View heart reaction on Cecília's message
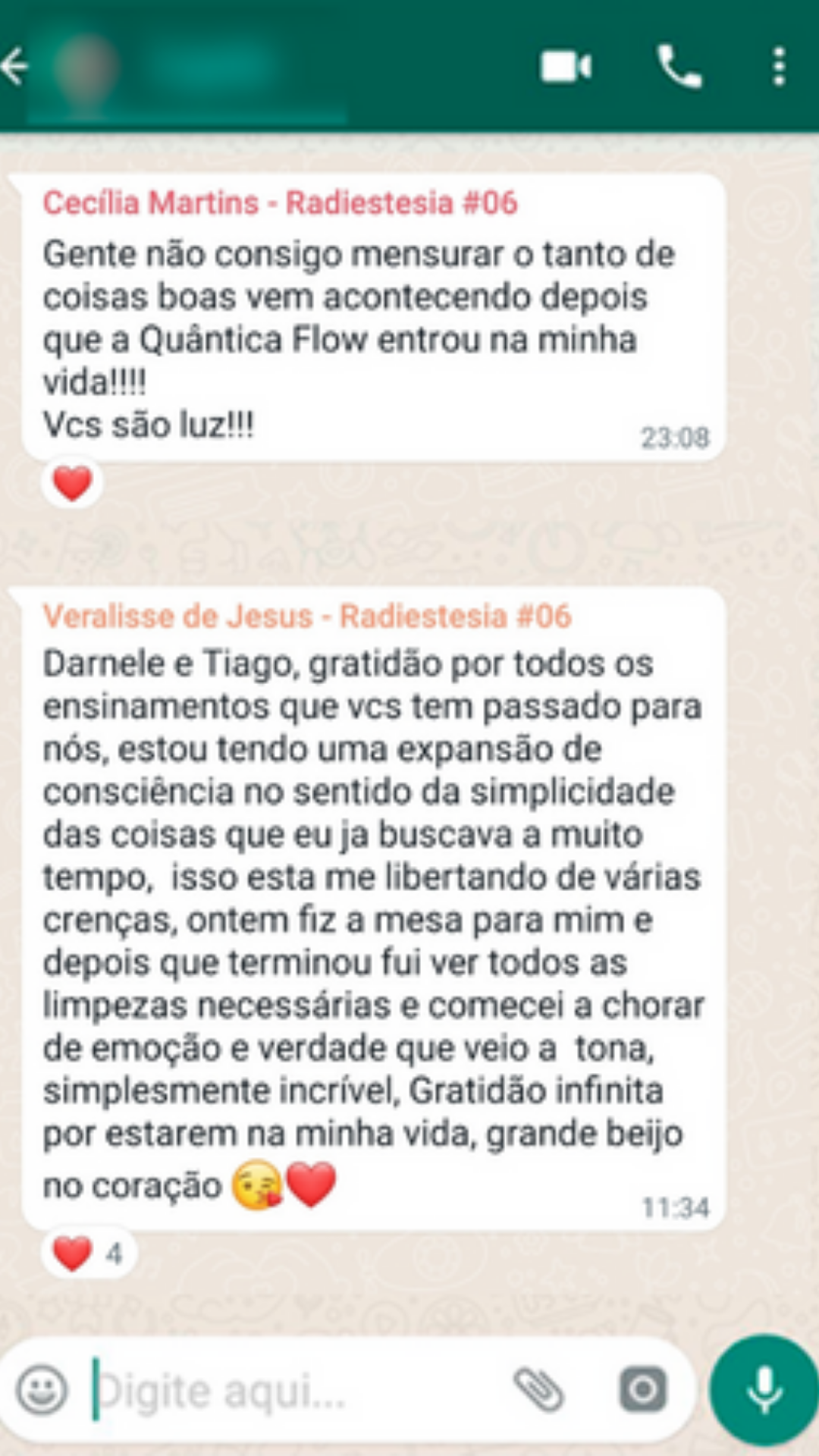 (72, 484)
